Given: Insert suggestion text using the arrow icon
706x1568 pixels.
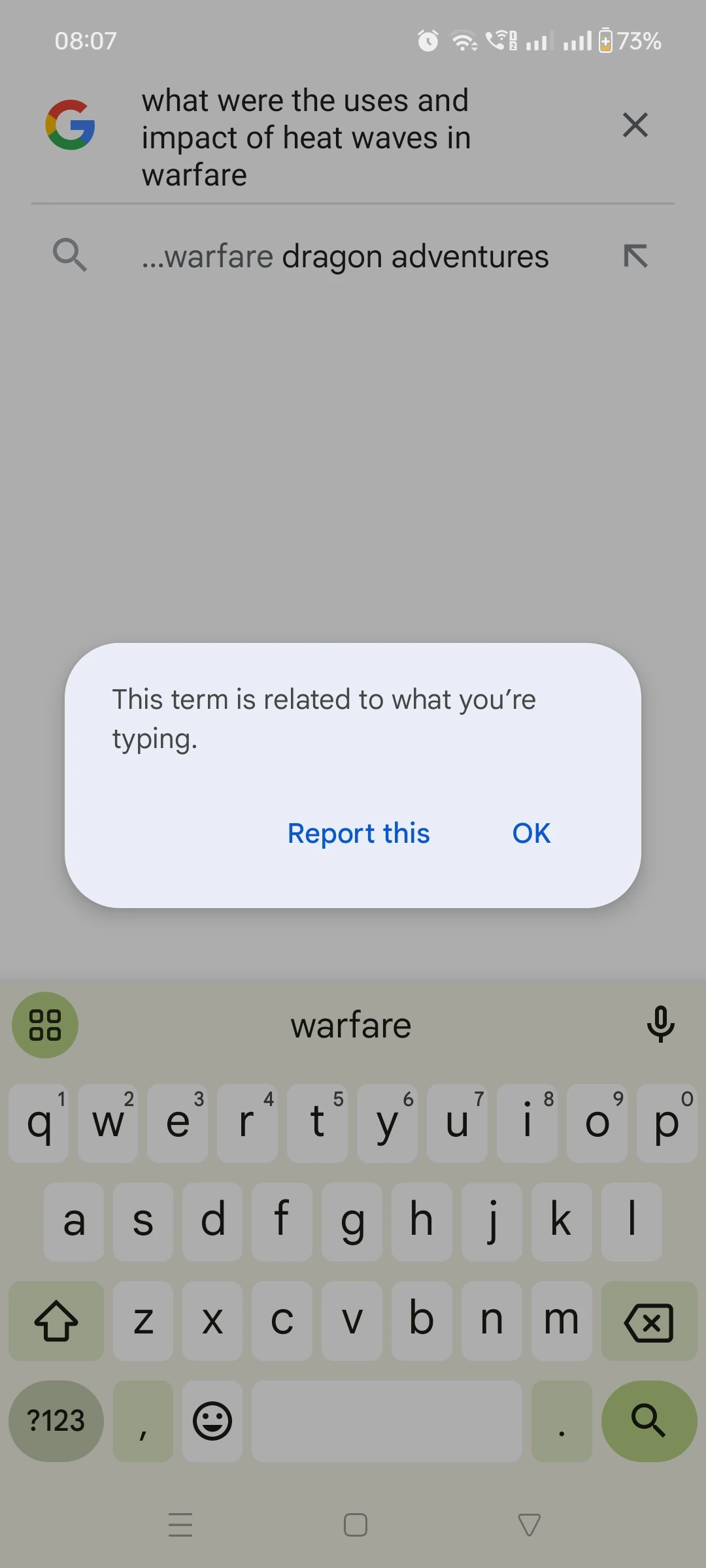Looking at the screenshot, I should [x=635, y=256].
